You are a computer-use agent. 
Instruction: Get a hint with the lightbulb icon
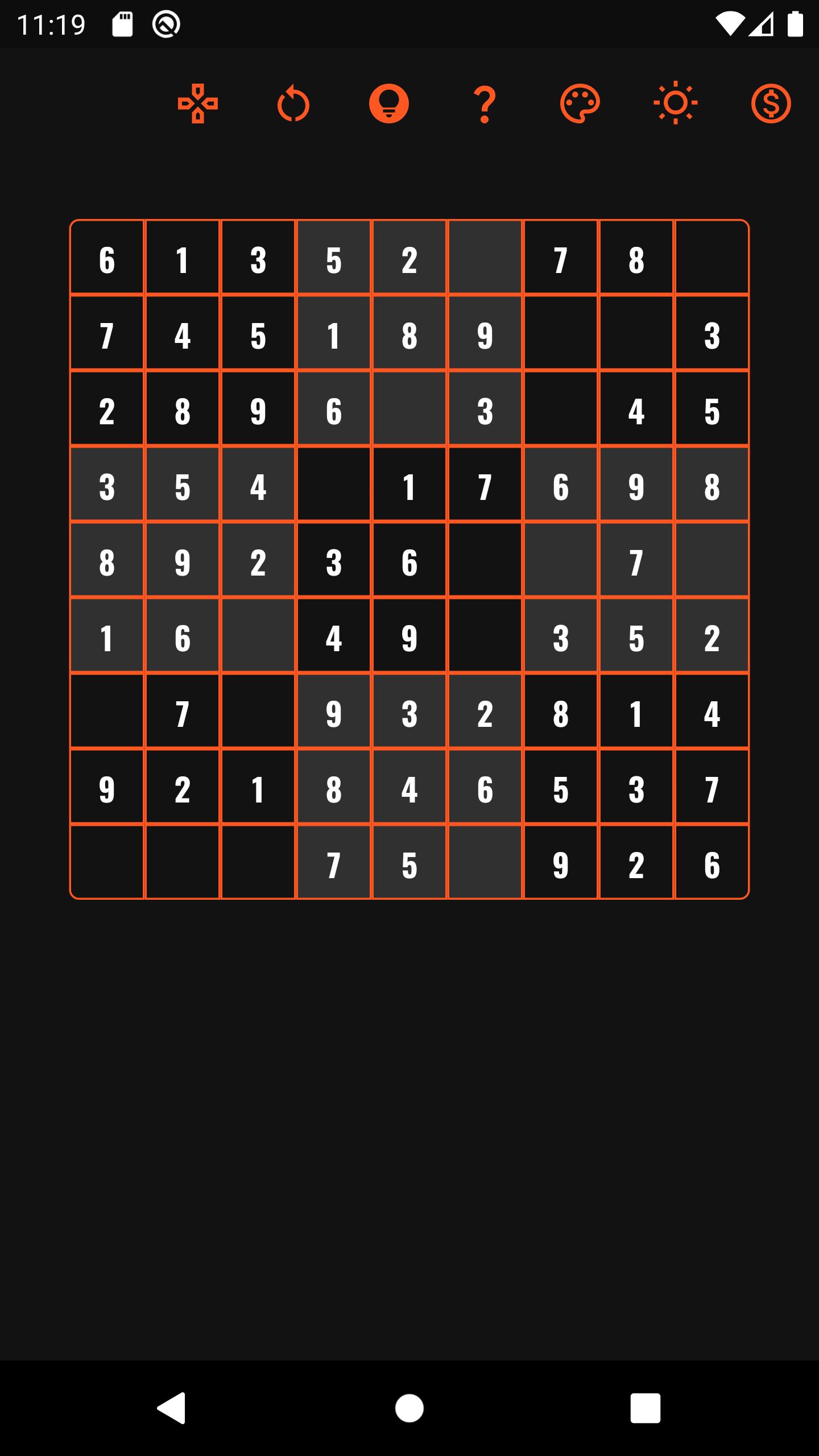[x=389, y=104]
